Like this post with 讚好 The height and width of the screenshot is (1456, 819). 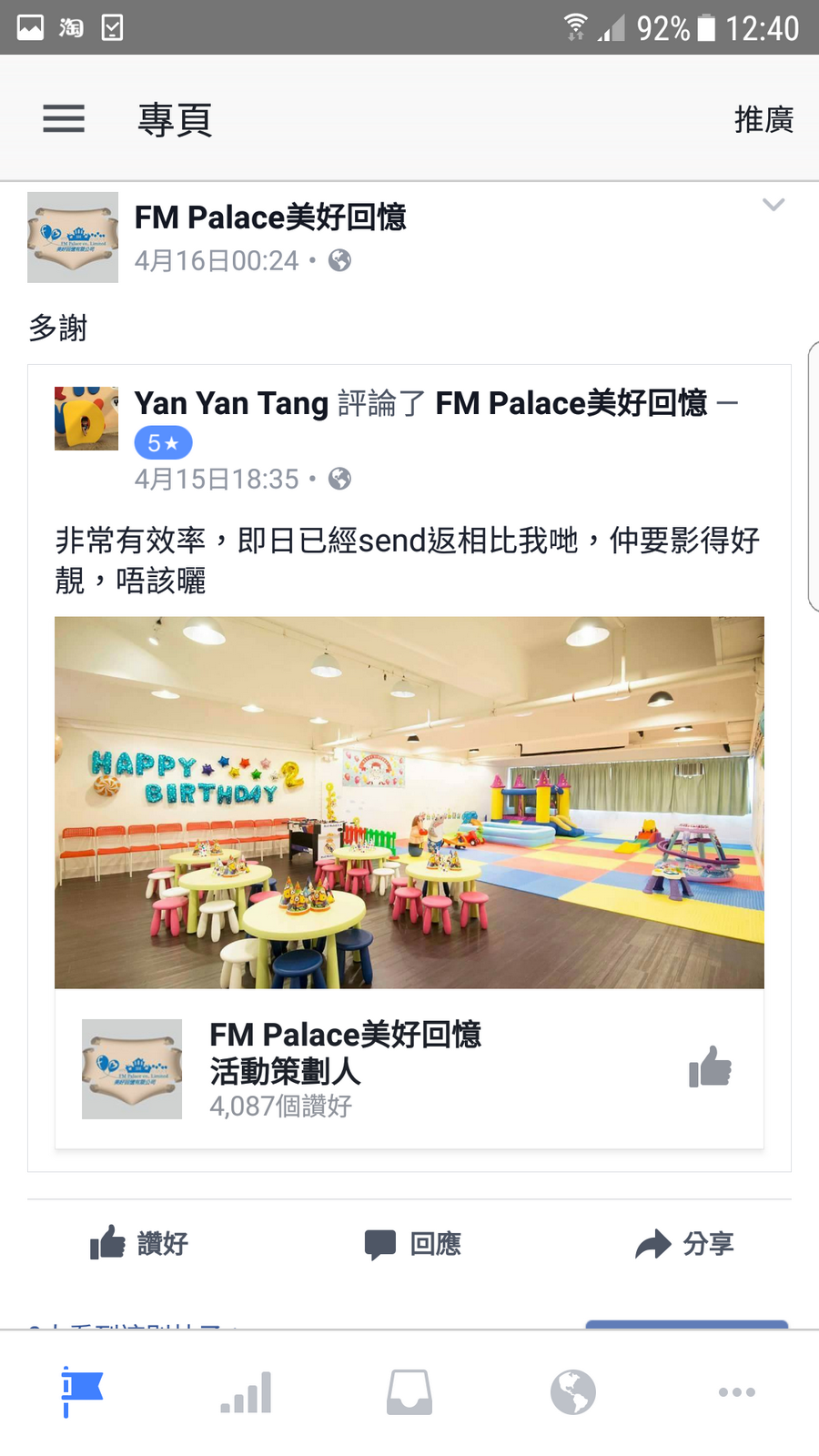(139, 1243)
